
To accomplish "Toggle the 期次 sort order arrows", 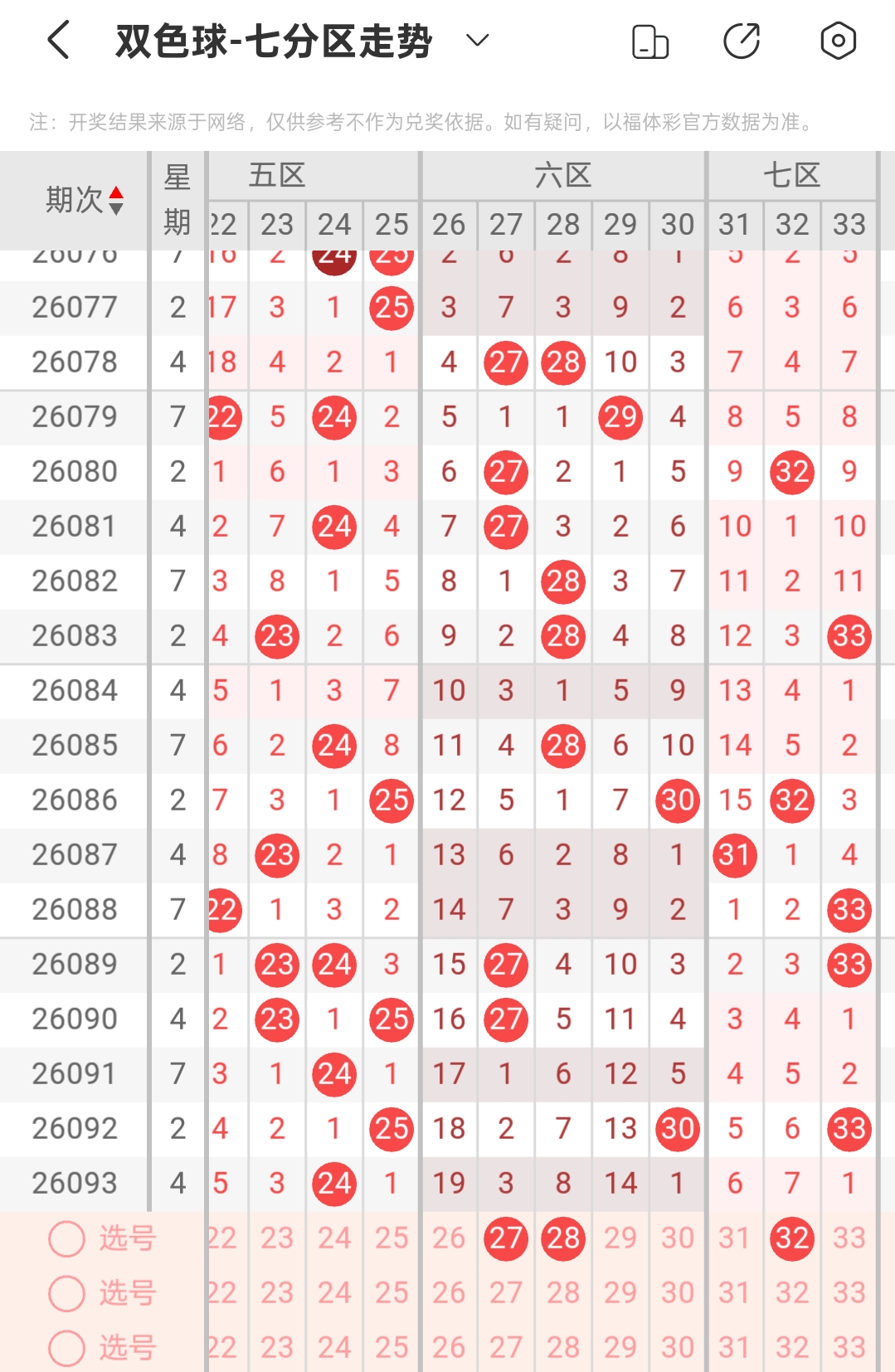I will pyautogui.click(x=116, y=201).
